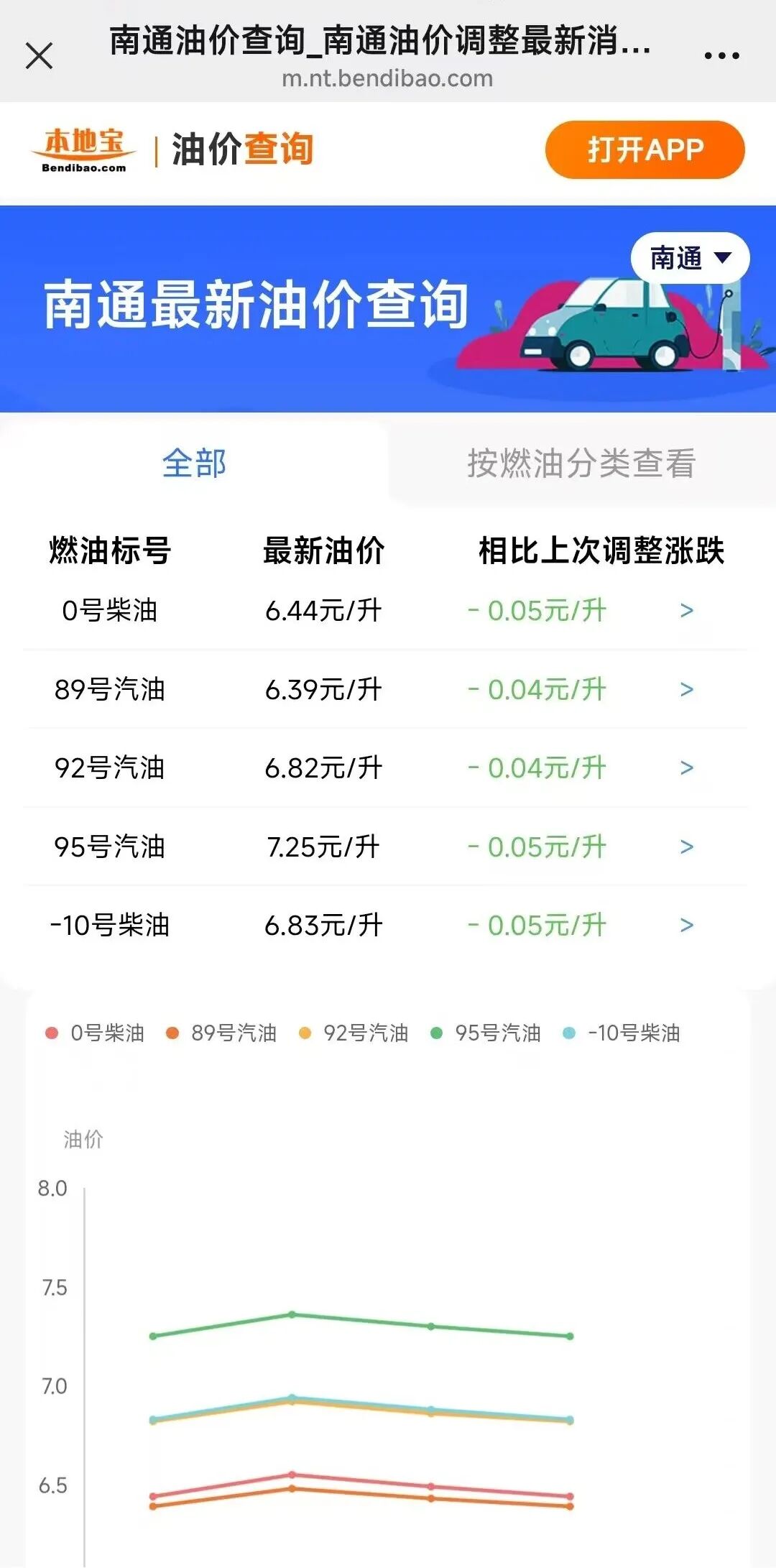776x1568 pixels.
Task: Click the page URL m.nt.bendibao.com
Action: [388, 79]
